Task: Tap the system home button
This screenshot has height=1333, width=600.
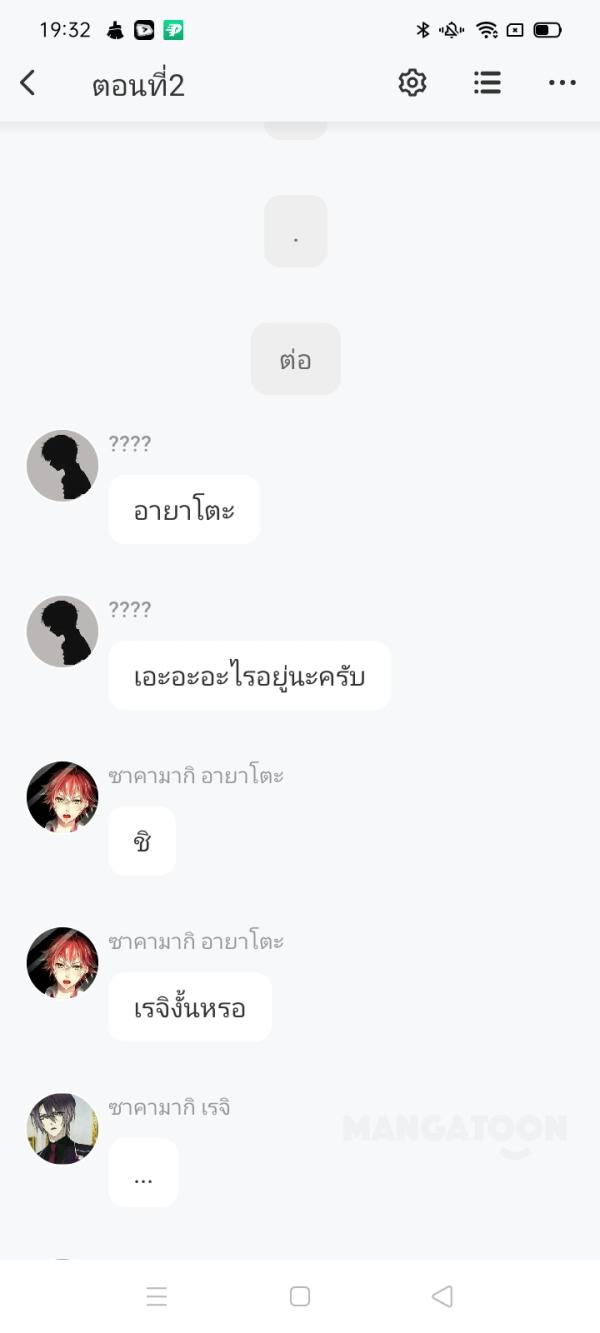Action: [300, 1296]
